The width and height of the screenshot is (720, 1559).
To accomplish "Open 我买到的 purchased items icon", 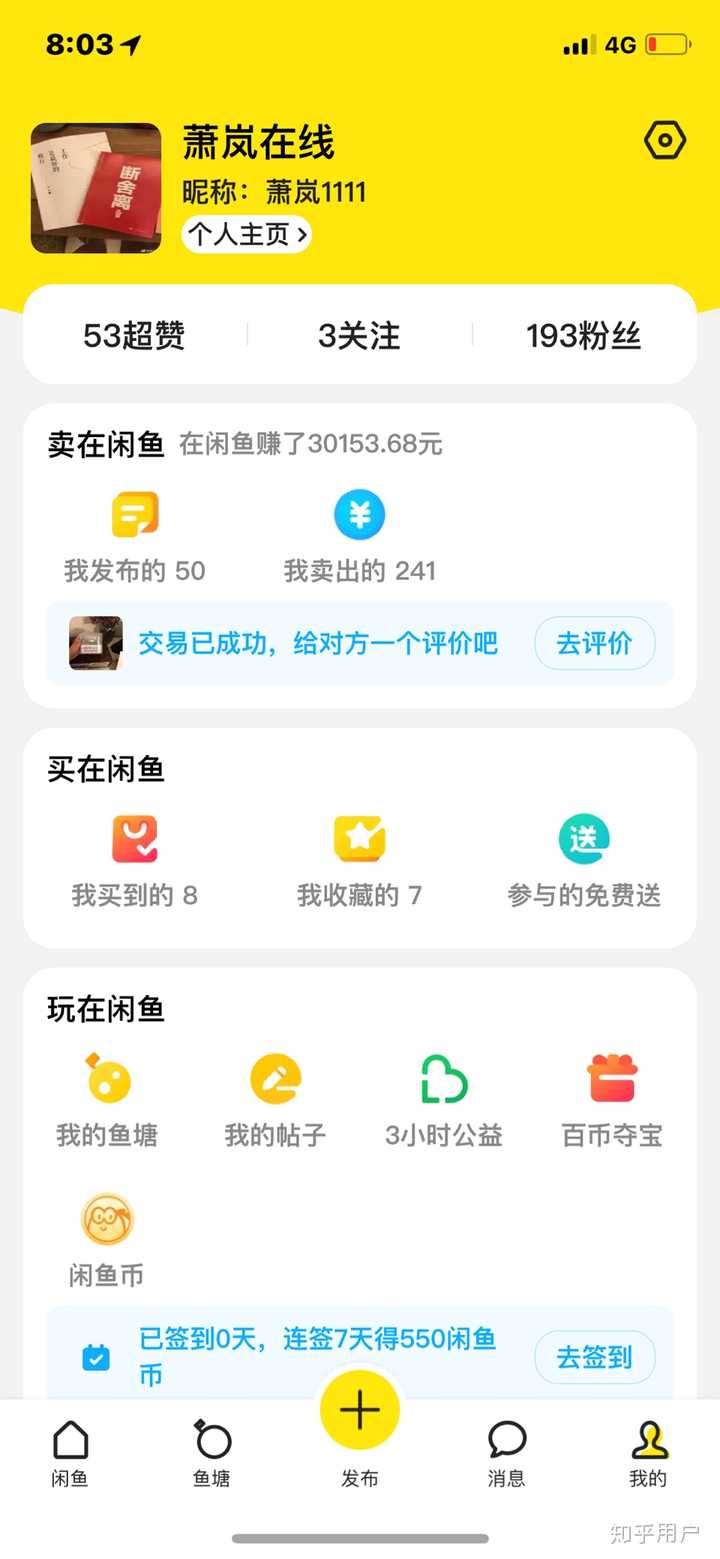I will click(135, 840).
